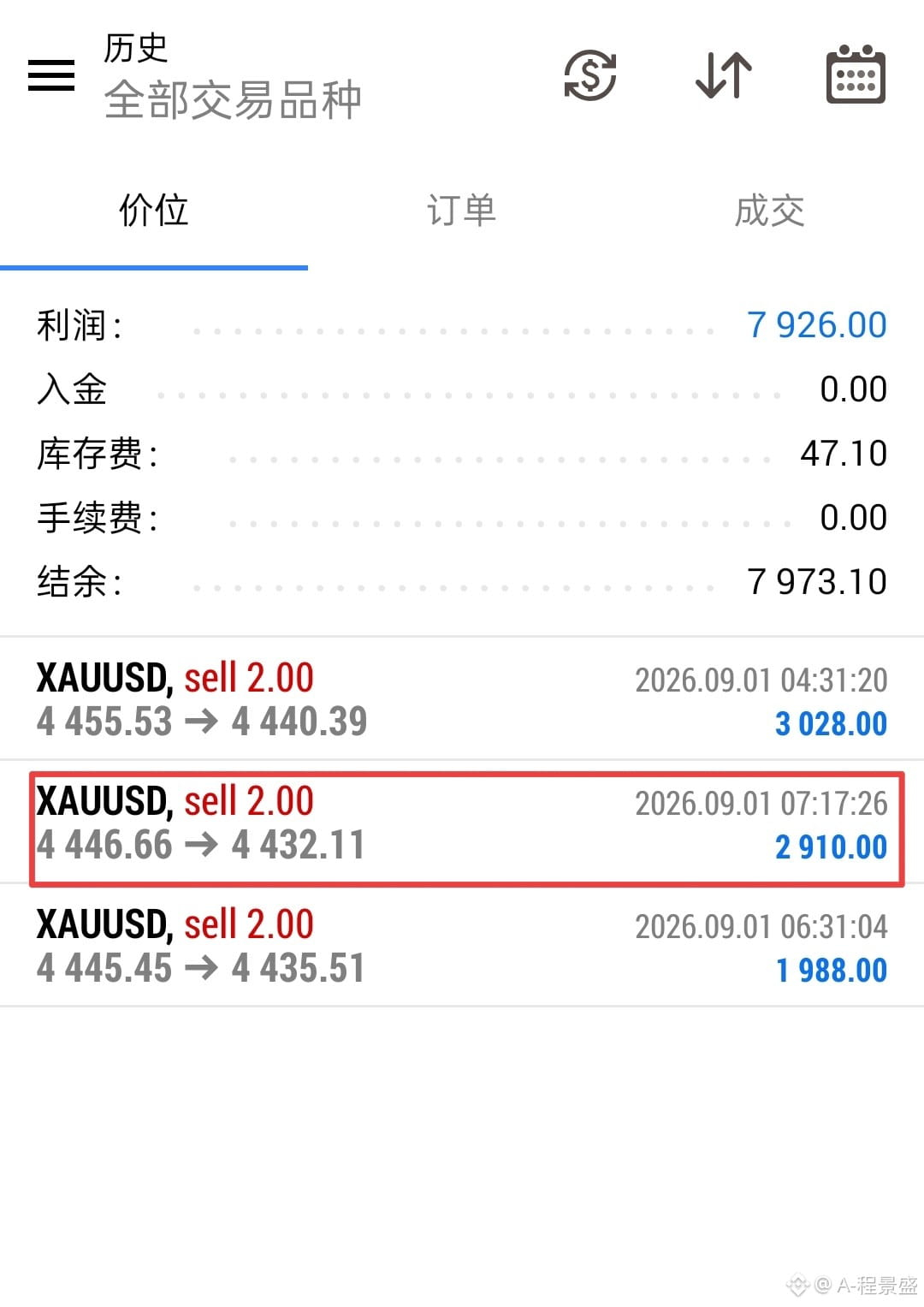Open the XAUUSD trade closed at 04:31:20

(462, 698)
